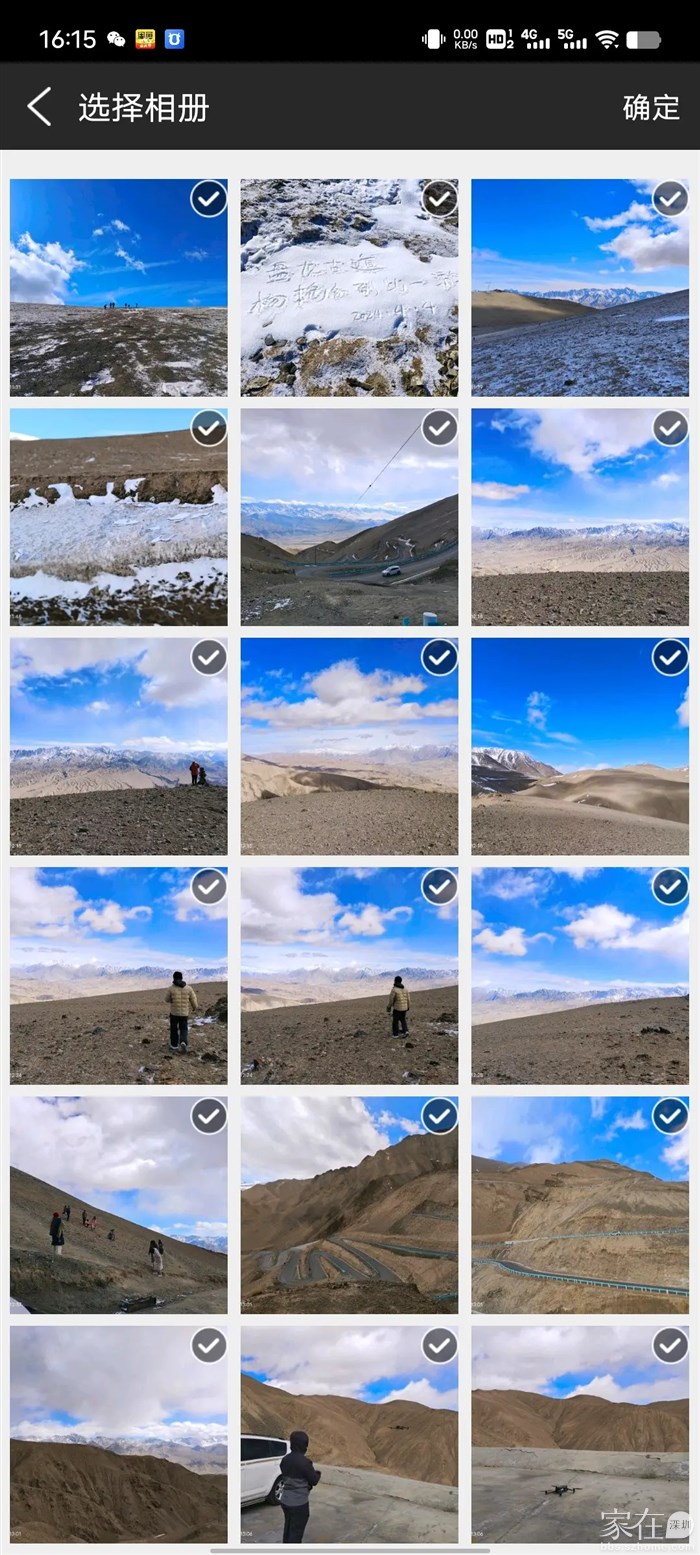Deselect photo with two people in red
This screenshot has width=700, height=1555.
(x=208, y=658)
